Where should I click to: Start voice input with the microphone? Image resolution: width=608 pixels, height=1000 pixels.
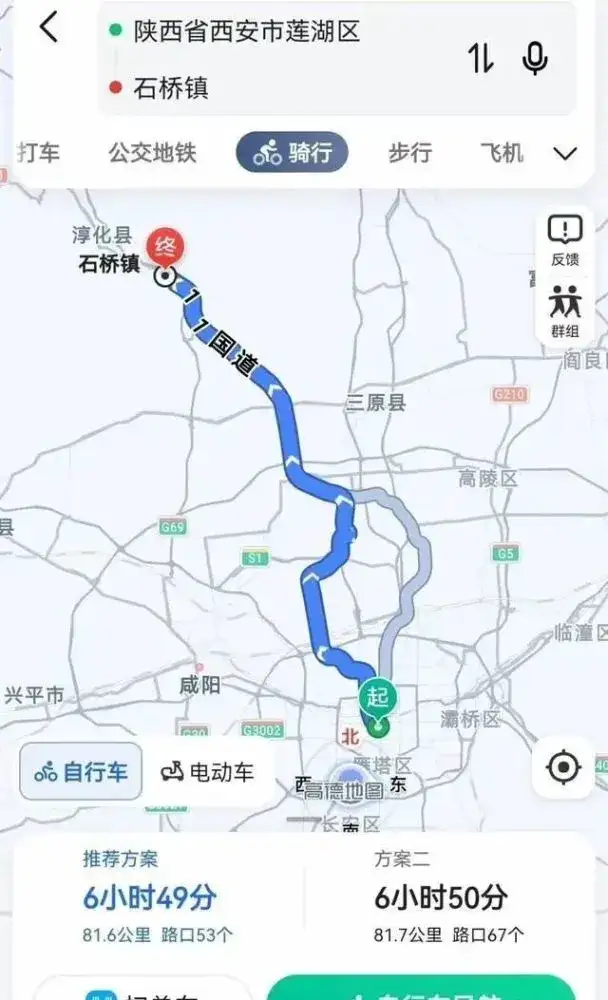[535, 59]
